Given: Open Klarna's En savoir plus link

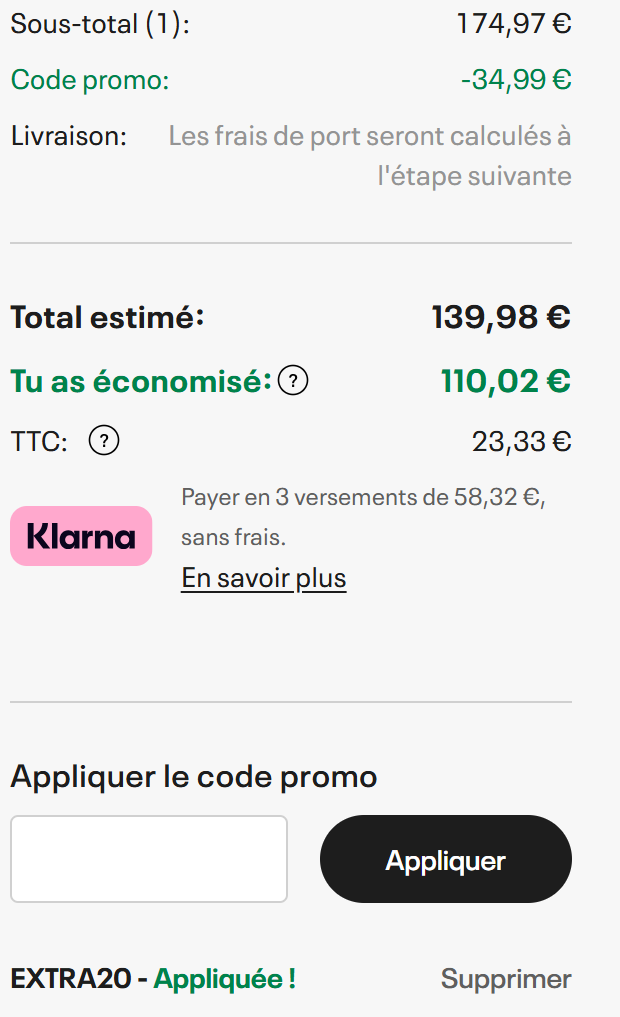Looking at the screenshot, I should click(264, 578).
